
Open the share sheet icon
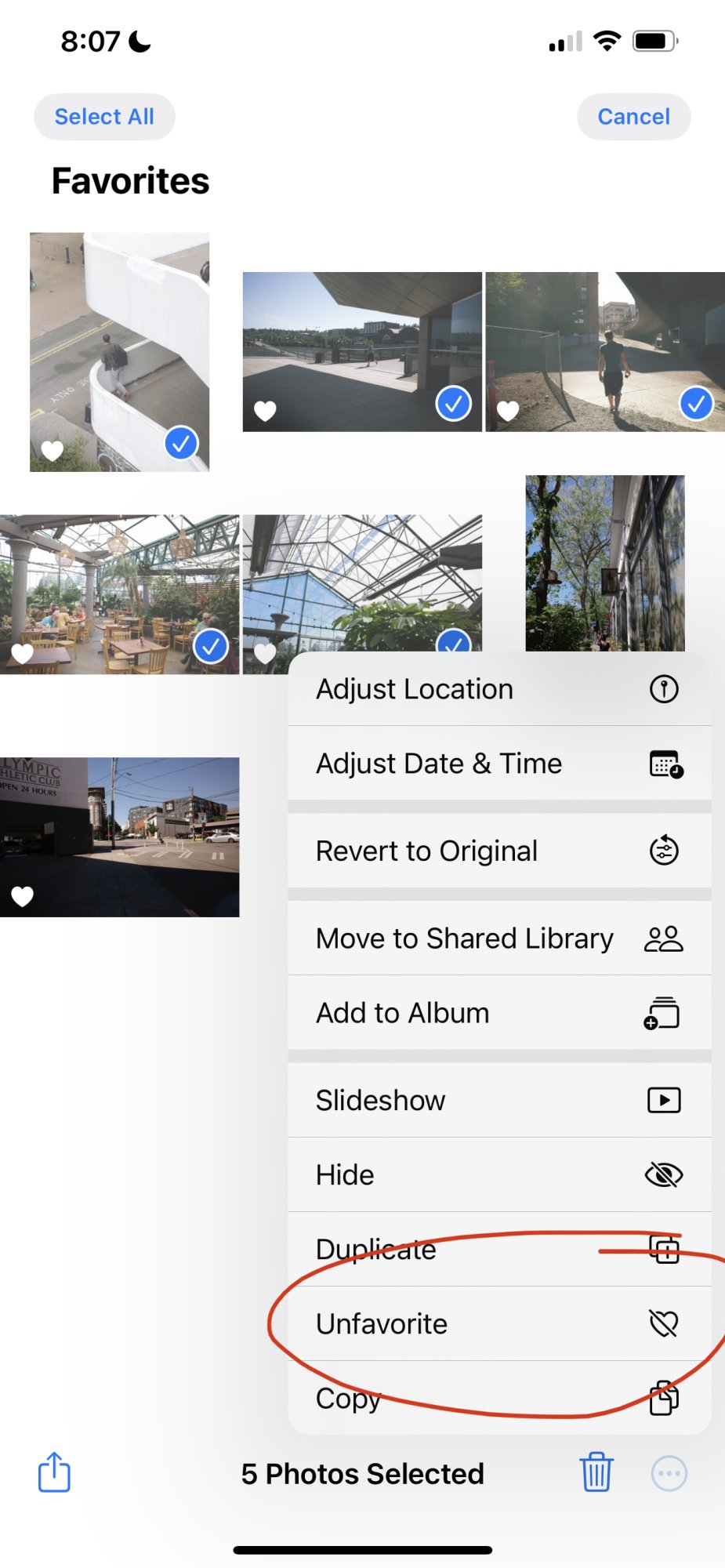tap(54, 1472)
